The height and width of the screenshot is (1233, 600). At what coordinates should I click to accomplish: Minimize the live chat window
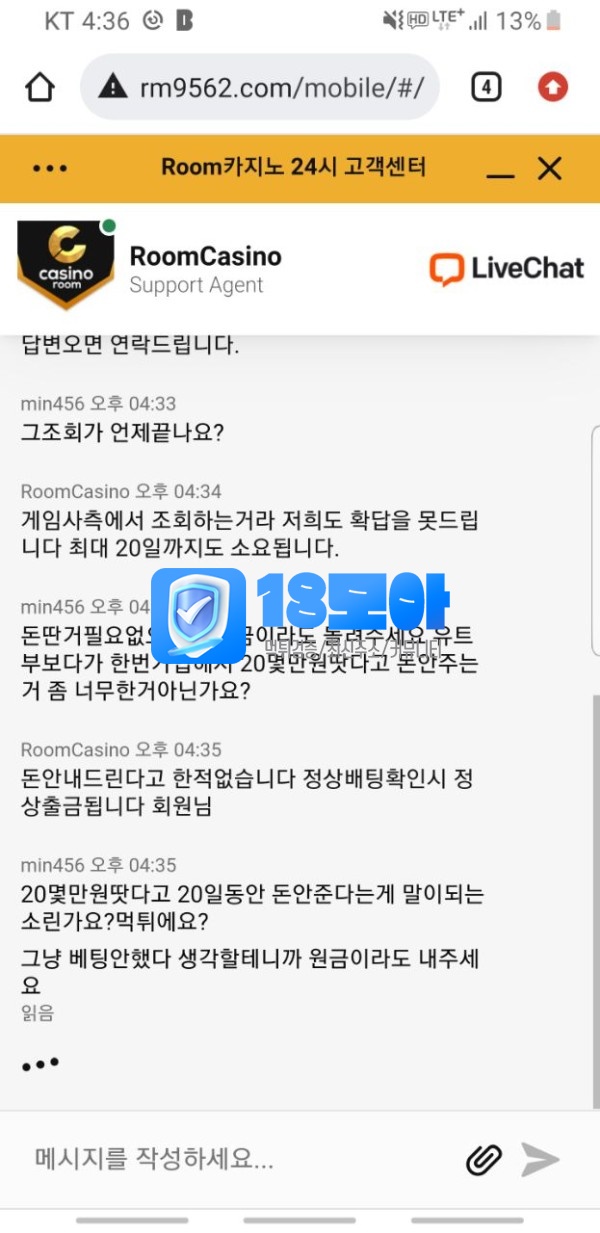click(500, 170)
